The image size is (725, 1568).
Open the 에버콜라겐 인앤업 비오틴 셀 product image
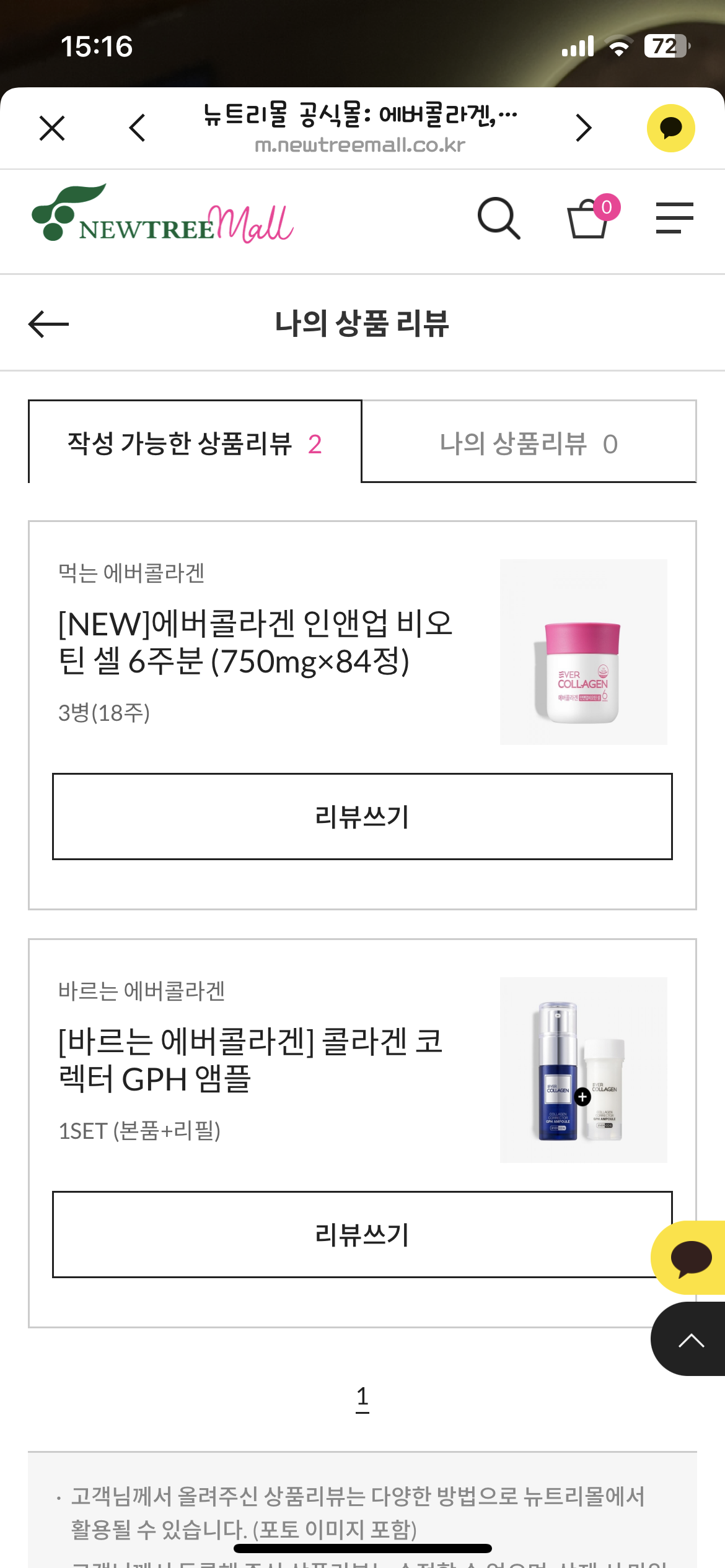(583, 651)
